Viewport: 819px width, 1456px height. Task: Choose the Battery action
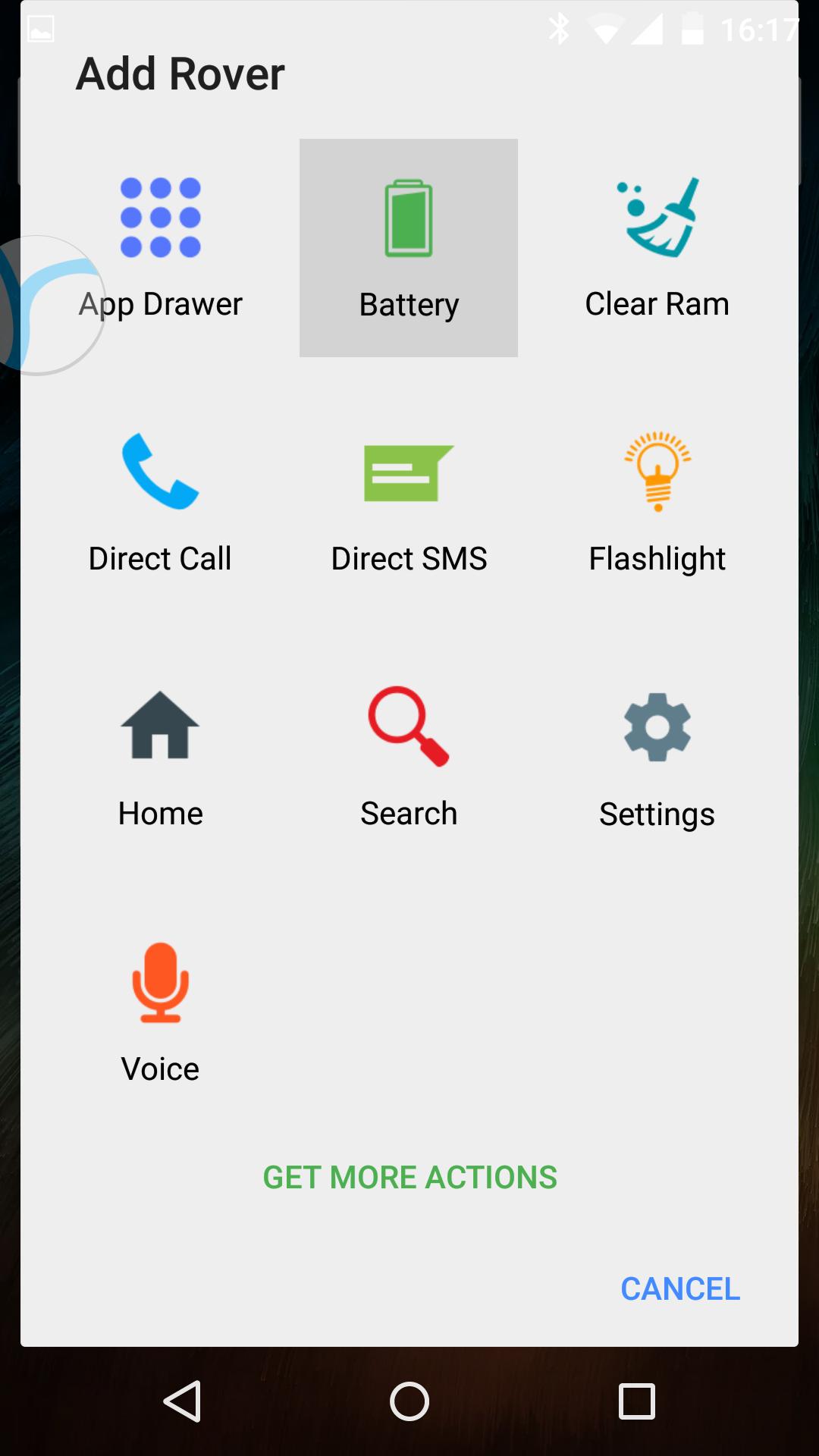click(x=409, y=247)
